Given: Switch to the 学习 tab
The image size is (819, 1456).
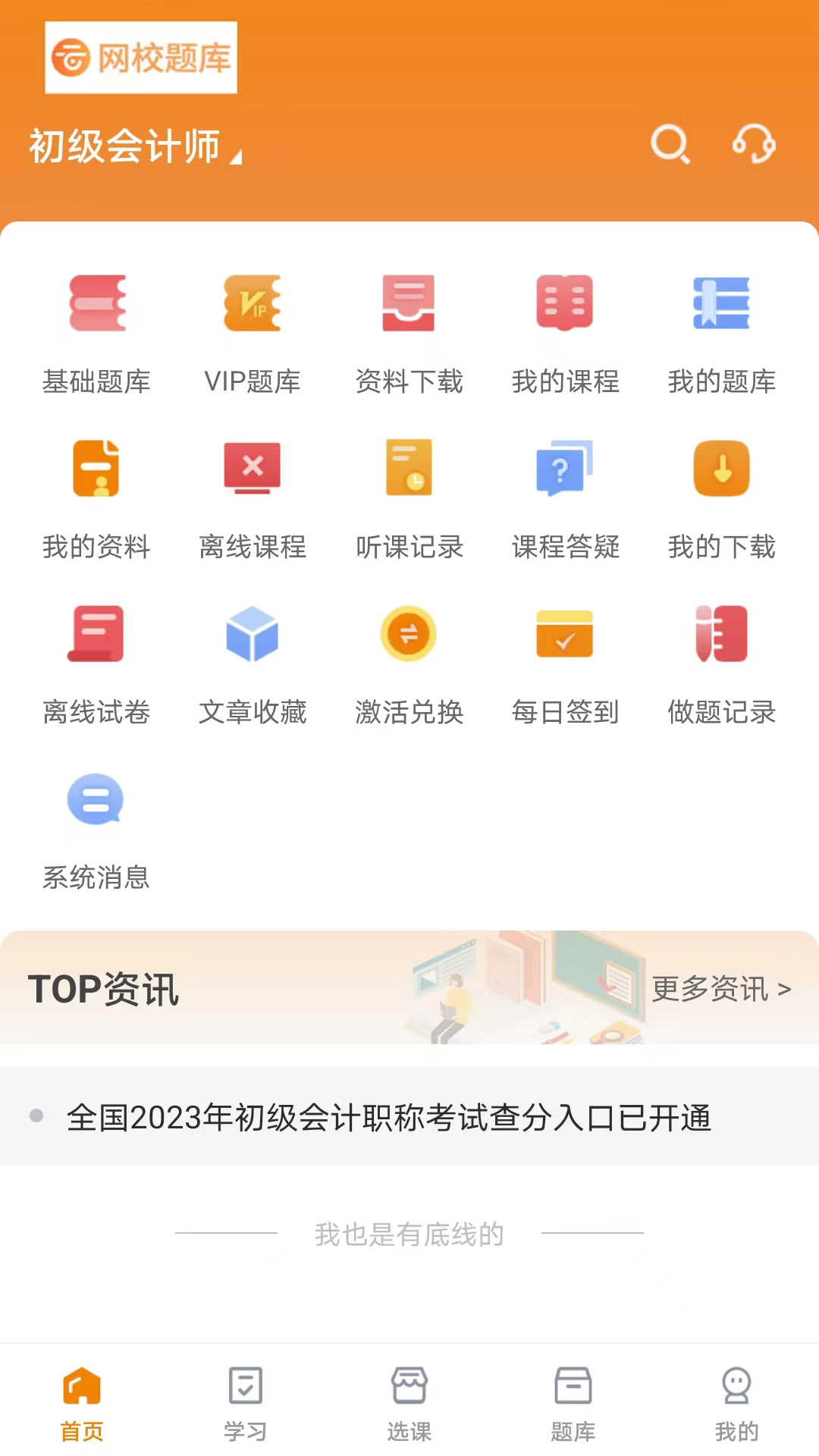Looking at the screenshot, I should [x=243, y=1403].
